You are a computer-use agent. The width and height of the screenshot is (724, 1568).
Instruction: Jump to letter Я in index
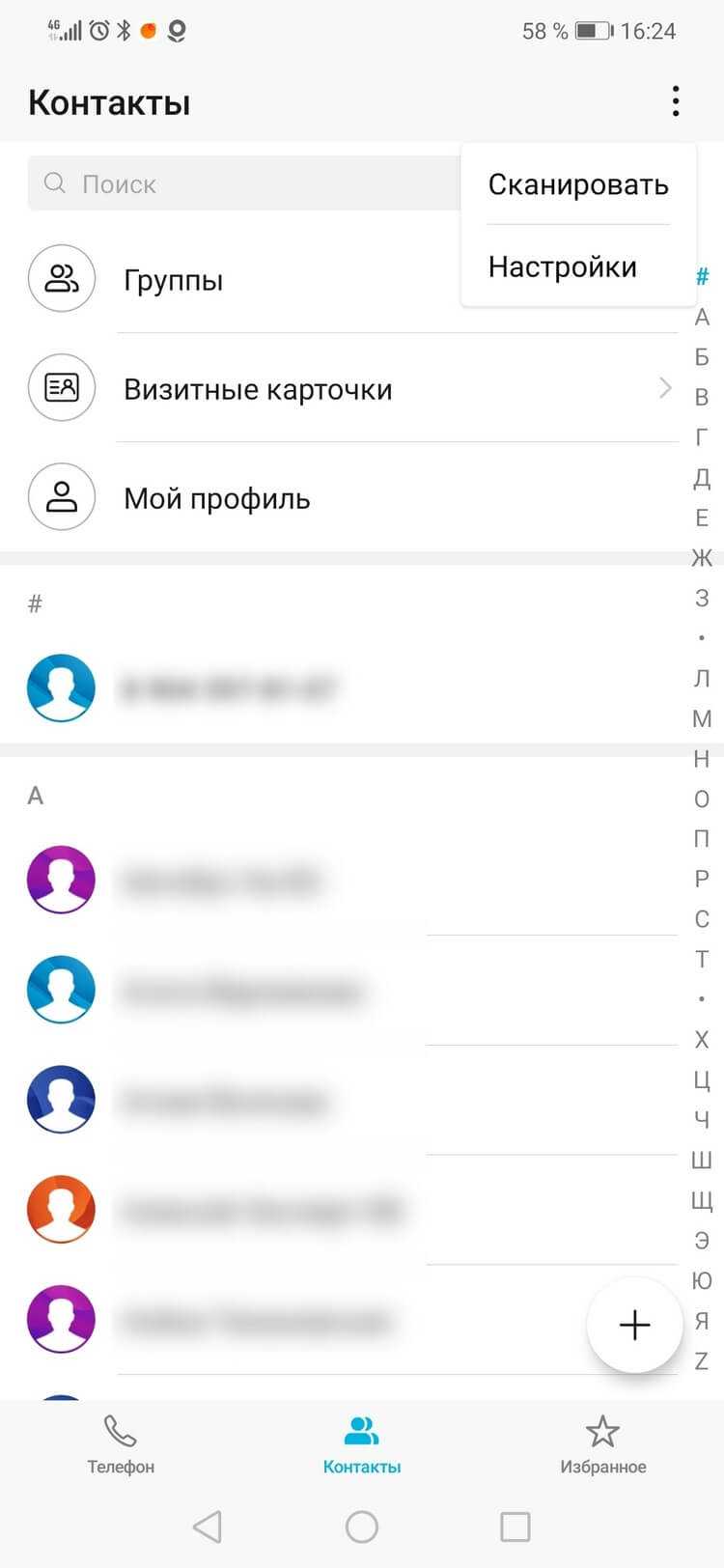click(x=702, y=1321)
